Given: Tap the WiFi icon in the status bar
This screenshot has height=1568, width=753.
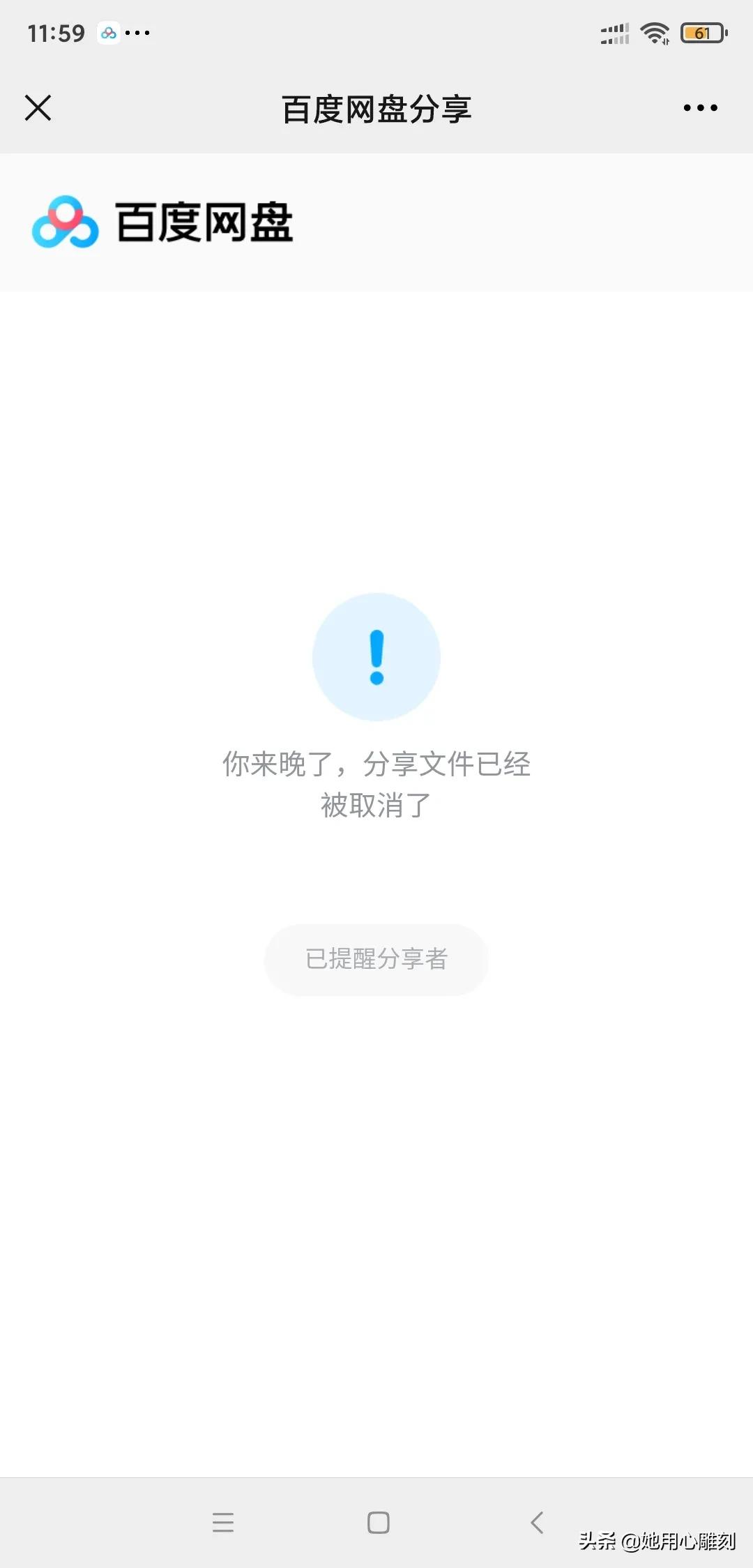Looking at the screenshot, I should 654,31.
